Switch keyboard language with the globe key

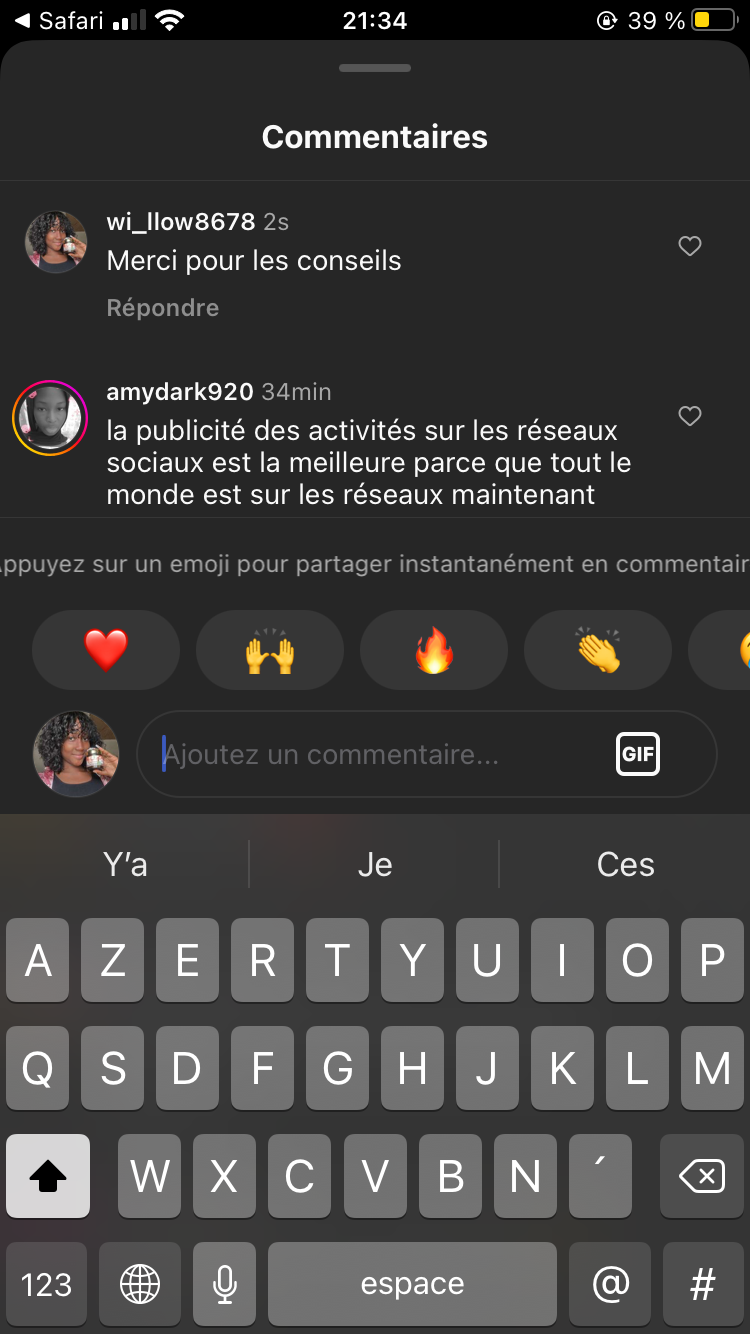point(140,1284)
